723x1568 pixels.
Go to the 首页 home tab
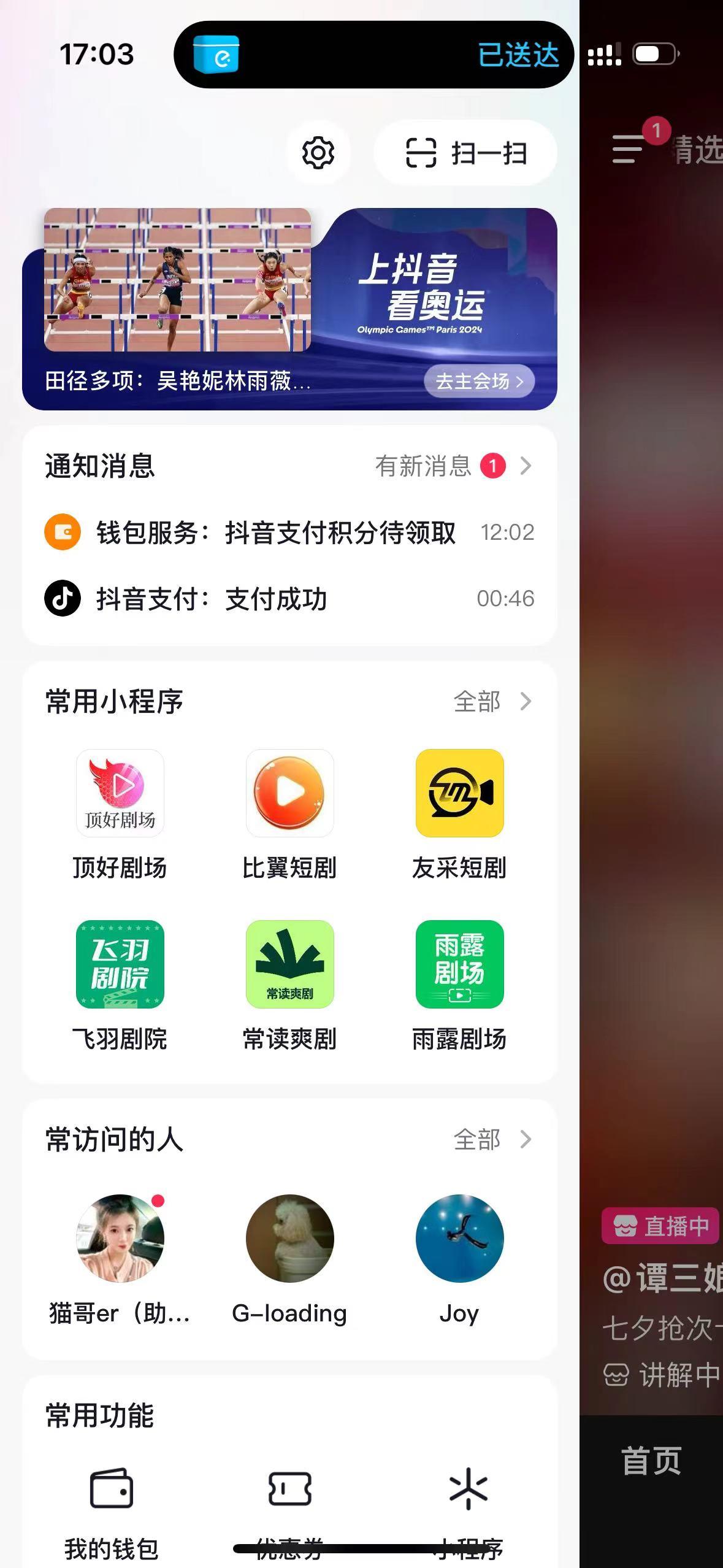(651, 1461)
